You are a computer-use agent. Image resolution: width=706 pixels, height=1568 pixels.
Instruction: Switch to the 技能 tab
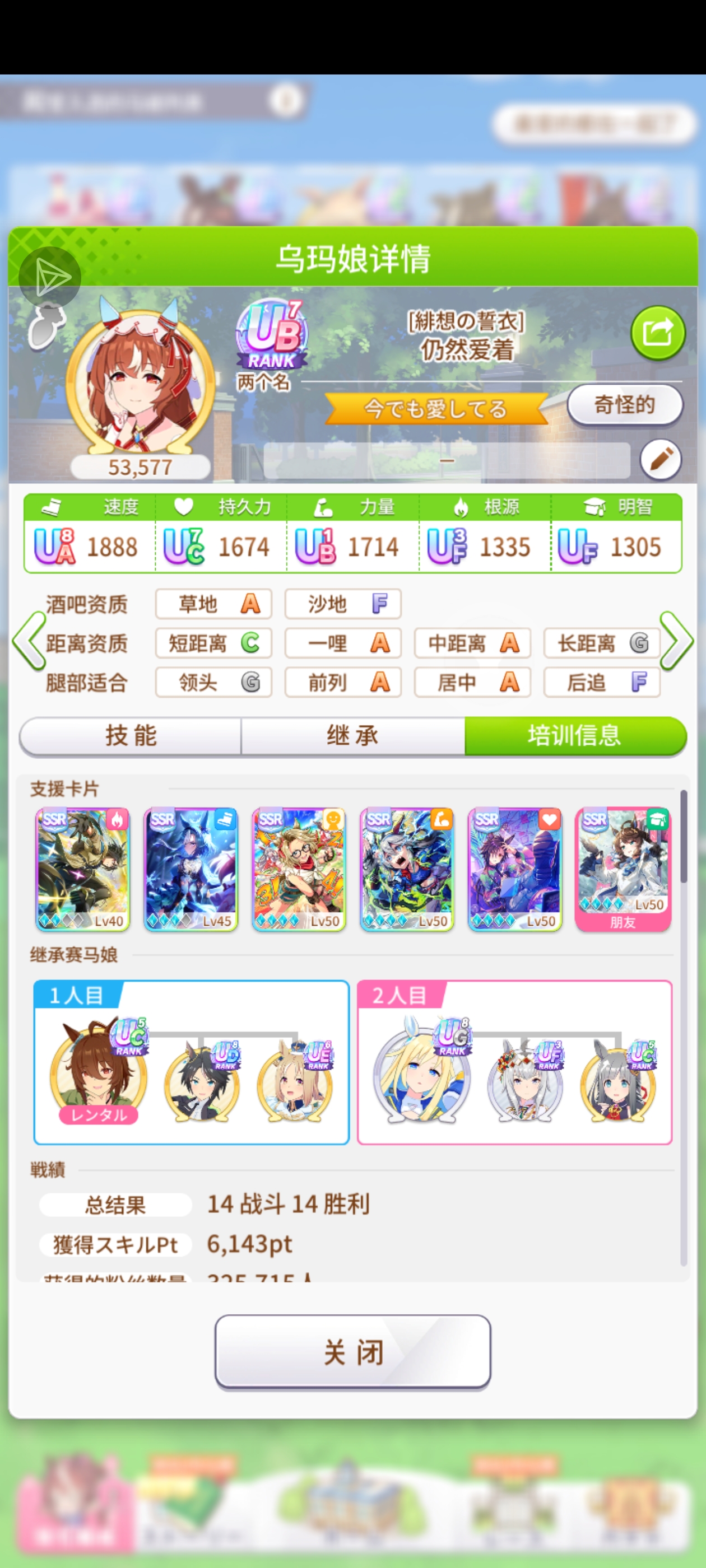(131, 735)
